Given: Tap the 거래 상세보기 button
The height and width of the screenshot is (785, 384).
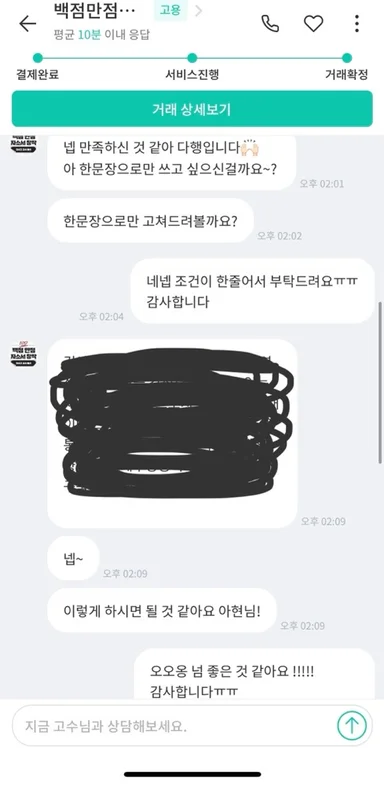Looking at the screenshot, I should pyautogui.click(x=192, y=109).
